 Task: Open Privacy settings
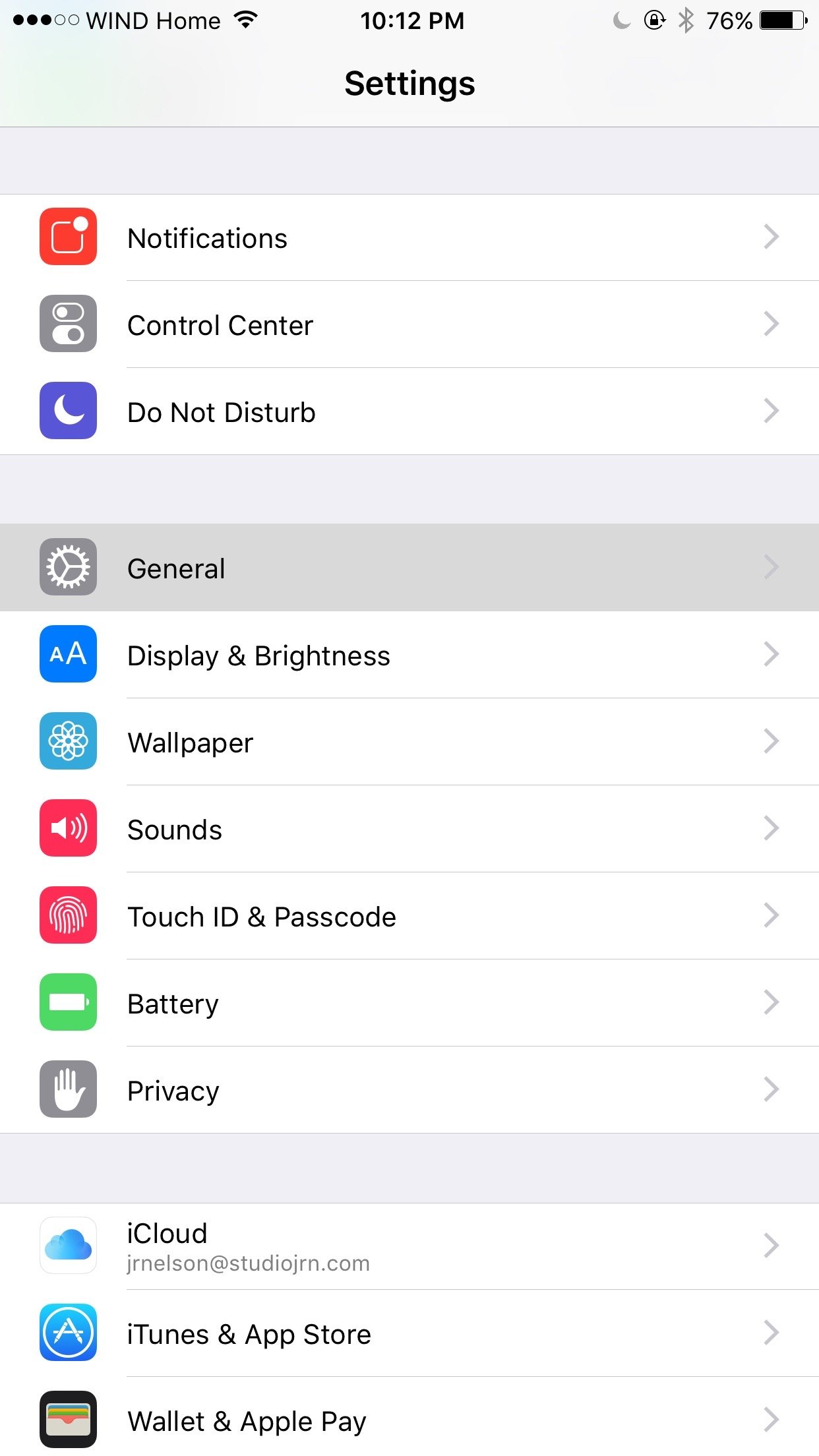409,1090
